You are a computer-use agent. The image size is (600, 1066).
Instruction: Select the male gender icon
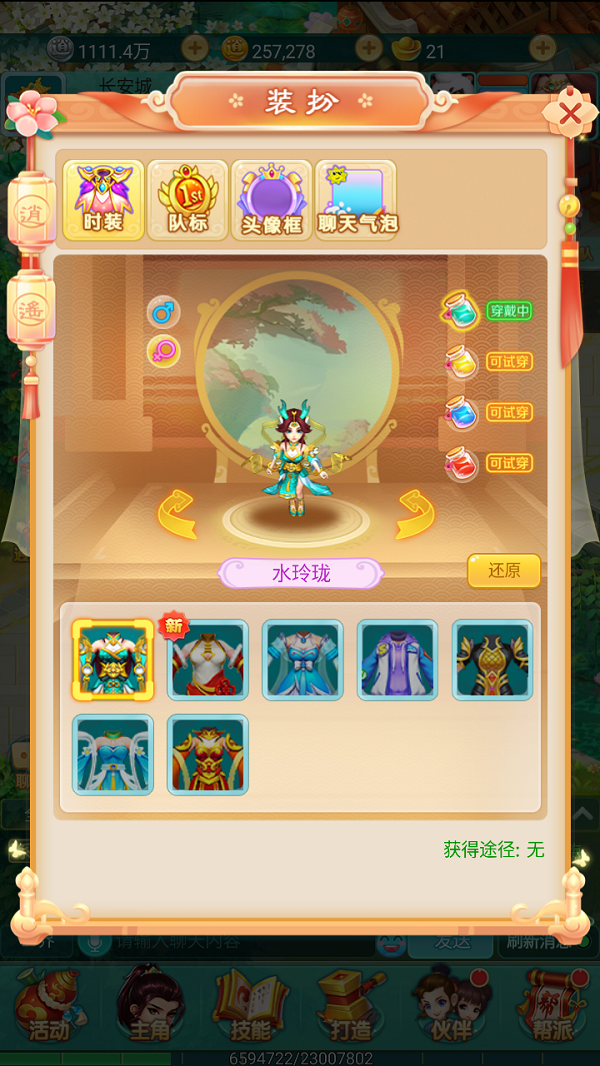(163, 312)
